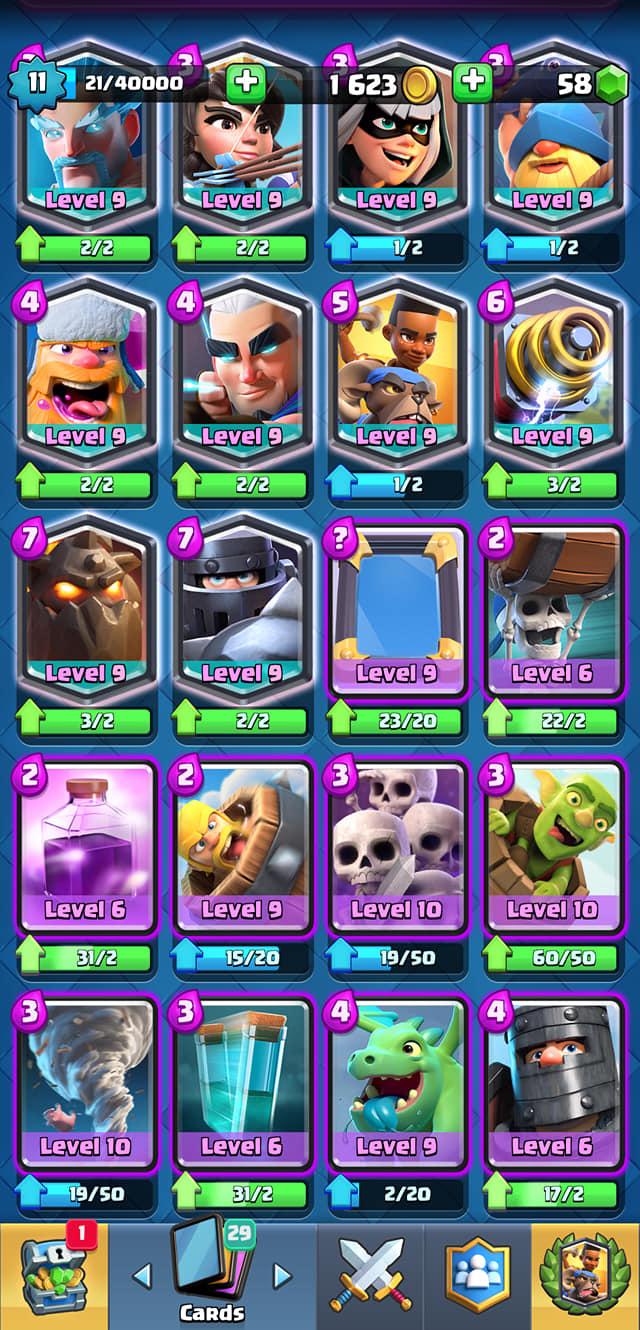Switch to the Battle crossed-swords tab
The image size is (640, 1330).
(x=371, y=1277)
